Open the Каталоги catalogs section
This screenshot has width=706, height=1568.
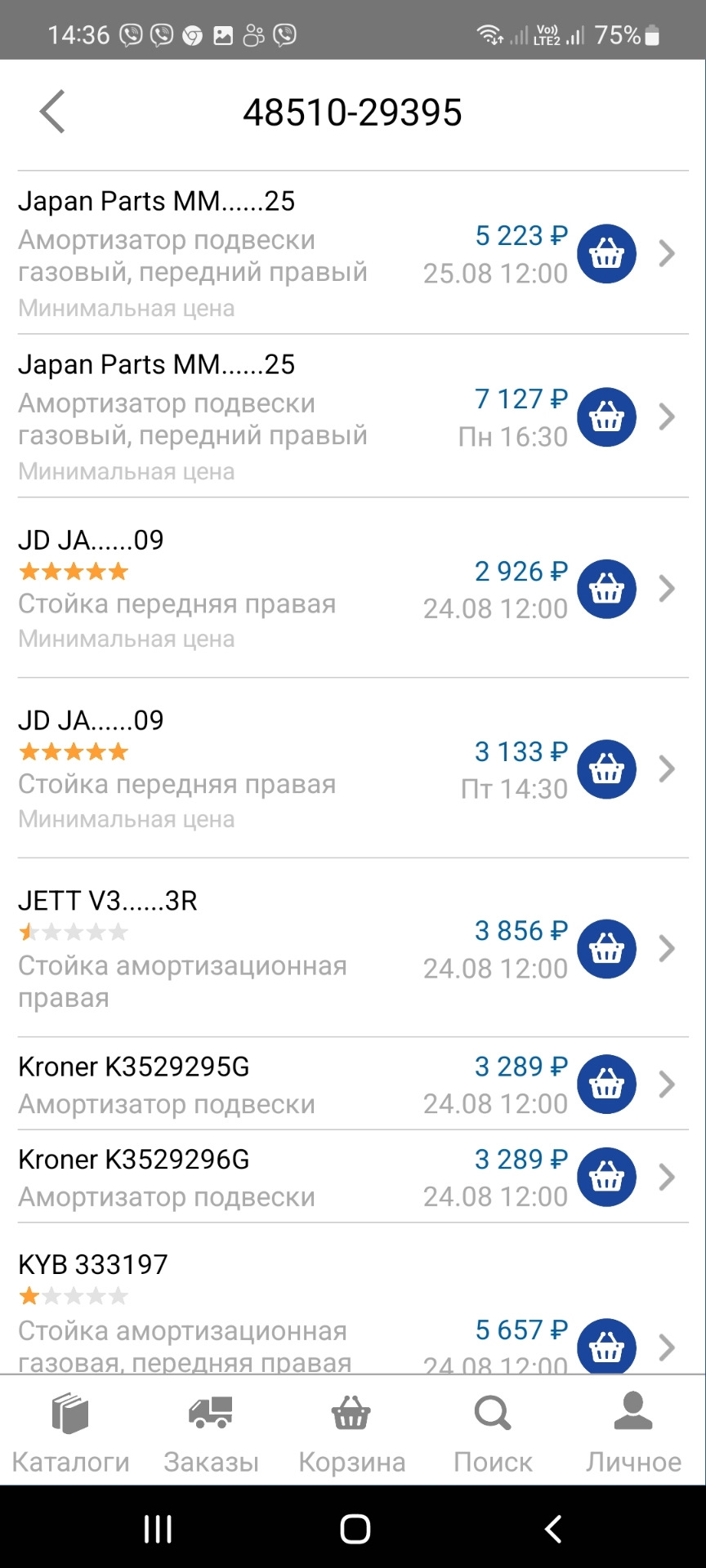click(70, 1429)
